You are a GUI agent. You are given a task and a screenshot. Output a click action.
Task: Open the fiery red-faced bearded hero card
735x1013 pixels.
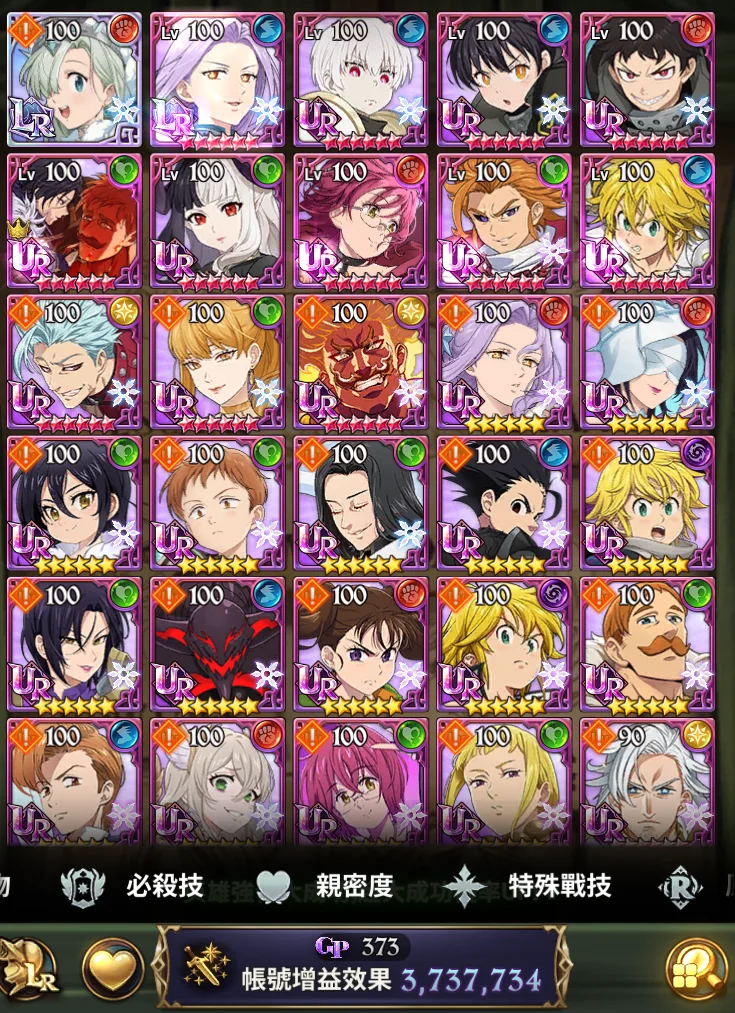pos(360,362)
